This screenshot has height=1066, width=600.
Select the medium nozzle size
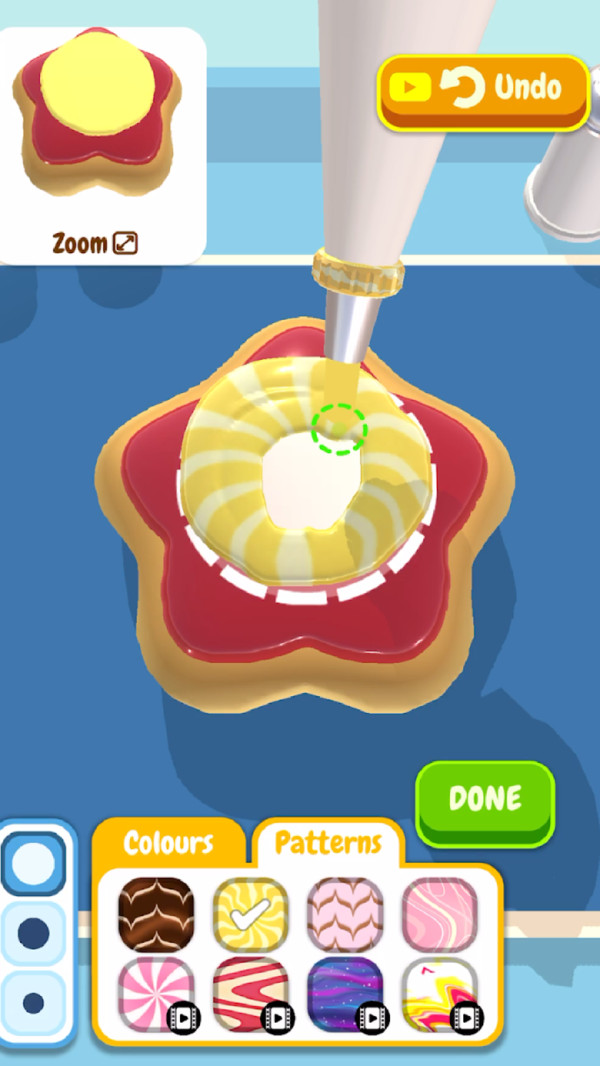point(35,933)
